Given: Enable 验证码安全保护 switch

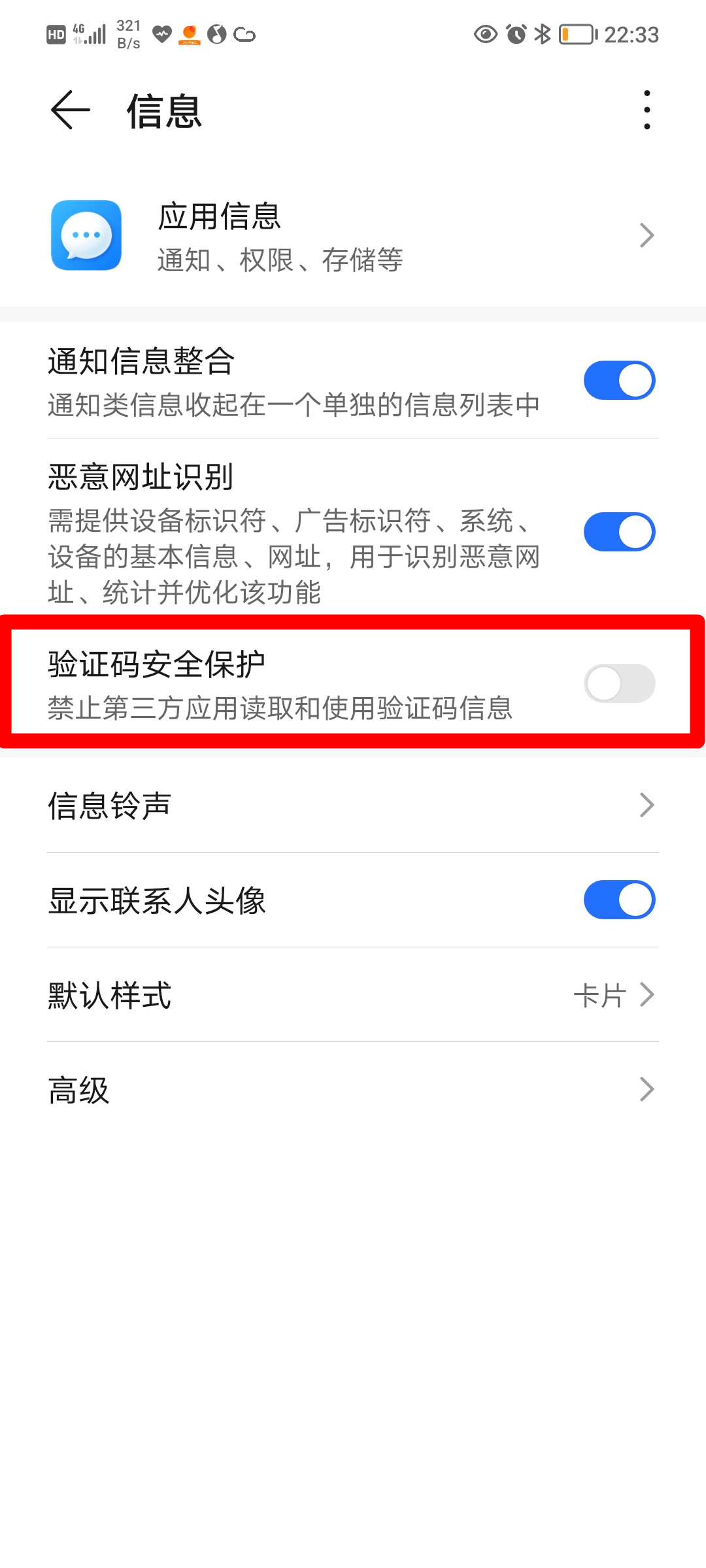Looking at the screenshot, I should click(618, 683).
